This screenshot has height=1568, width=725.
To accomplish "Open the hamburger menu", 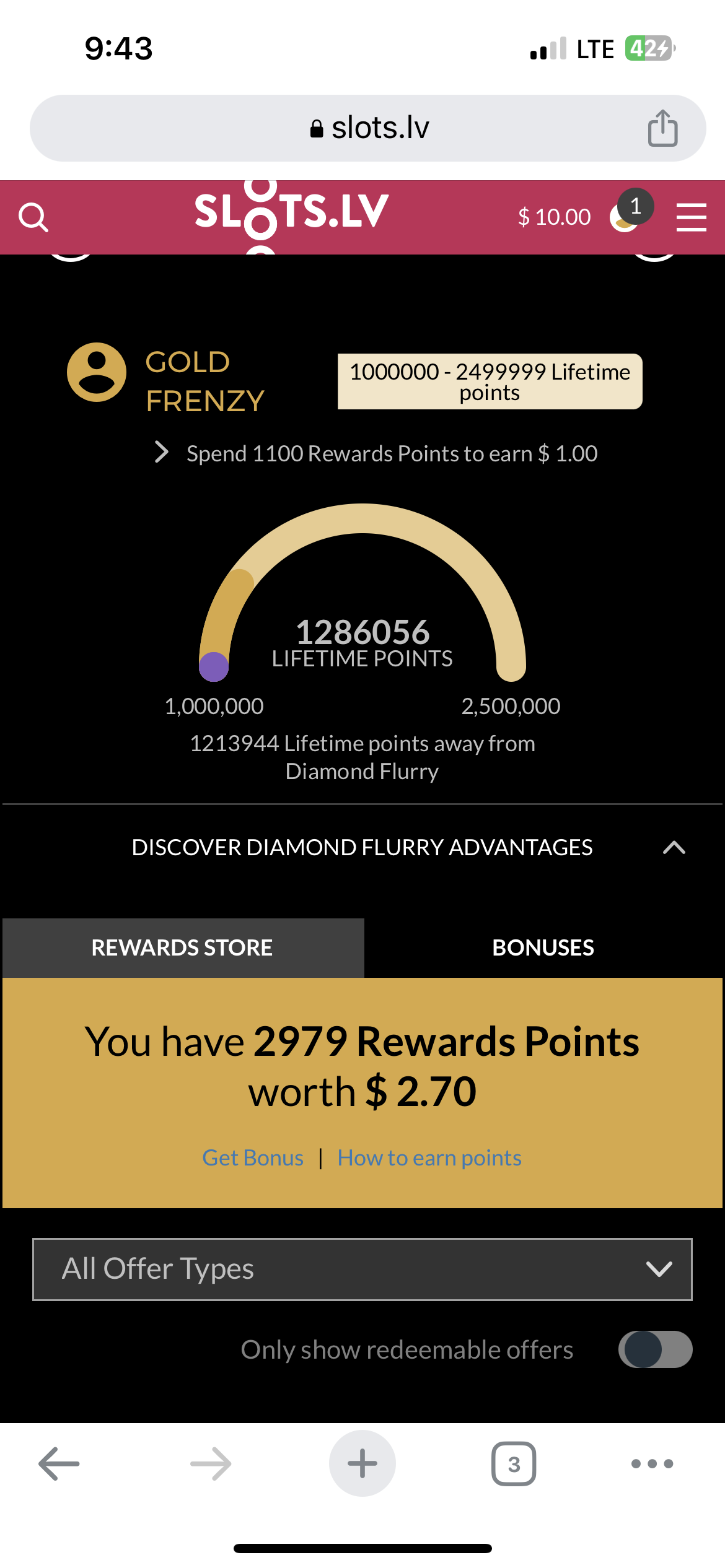I will point(691,217).
